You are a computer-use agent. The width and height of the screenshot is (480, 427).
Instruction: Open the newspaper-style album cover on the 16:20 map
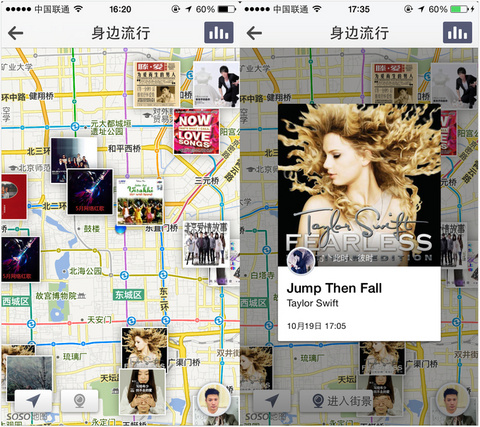click(x=157, y=84)
